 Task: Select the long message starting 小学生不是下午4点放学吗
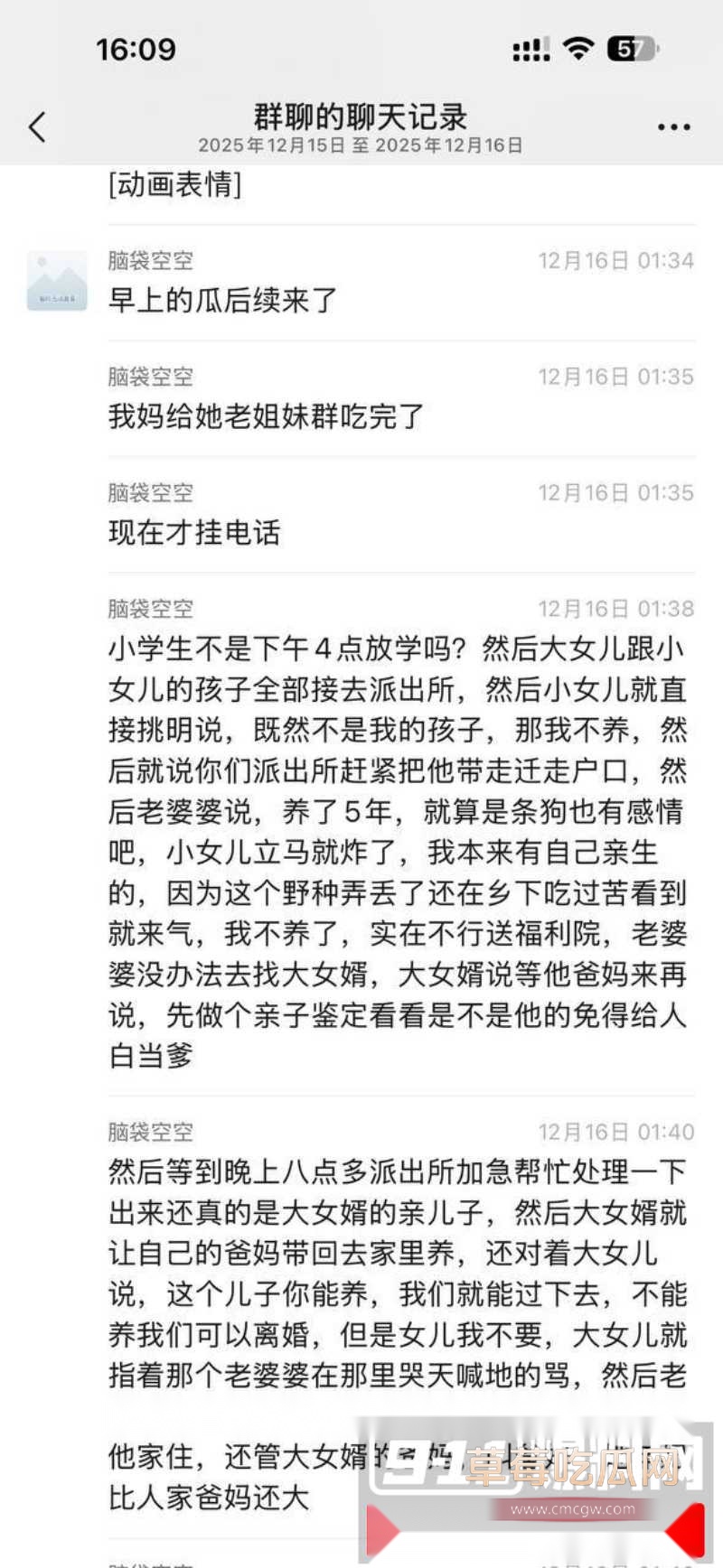pyautogui.click(x=396, y=849)
